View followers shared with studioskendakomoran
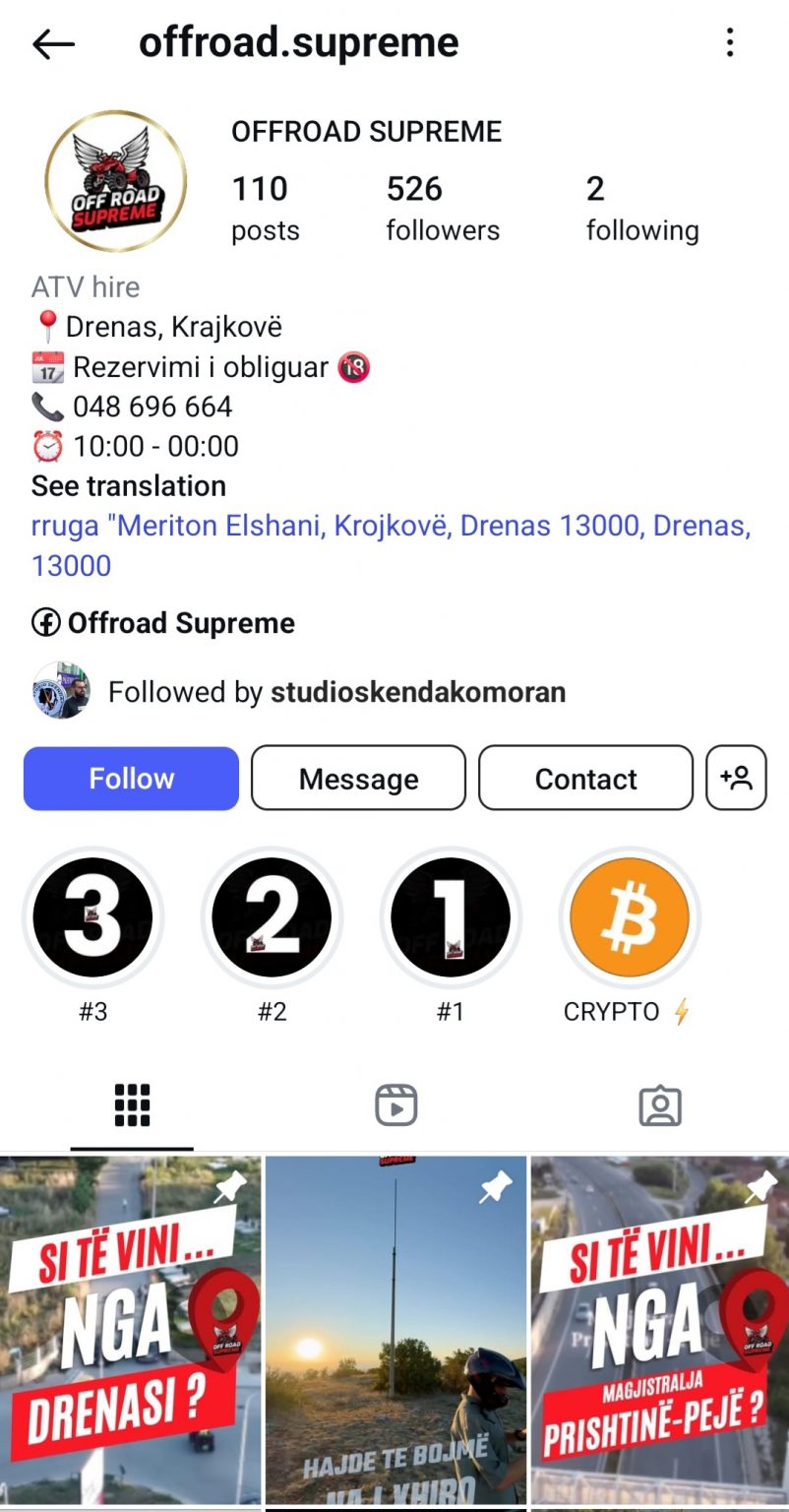The width and height of the screenshot is (789, 1512). click(x=334, y=692)
